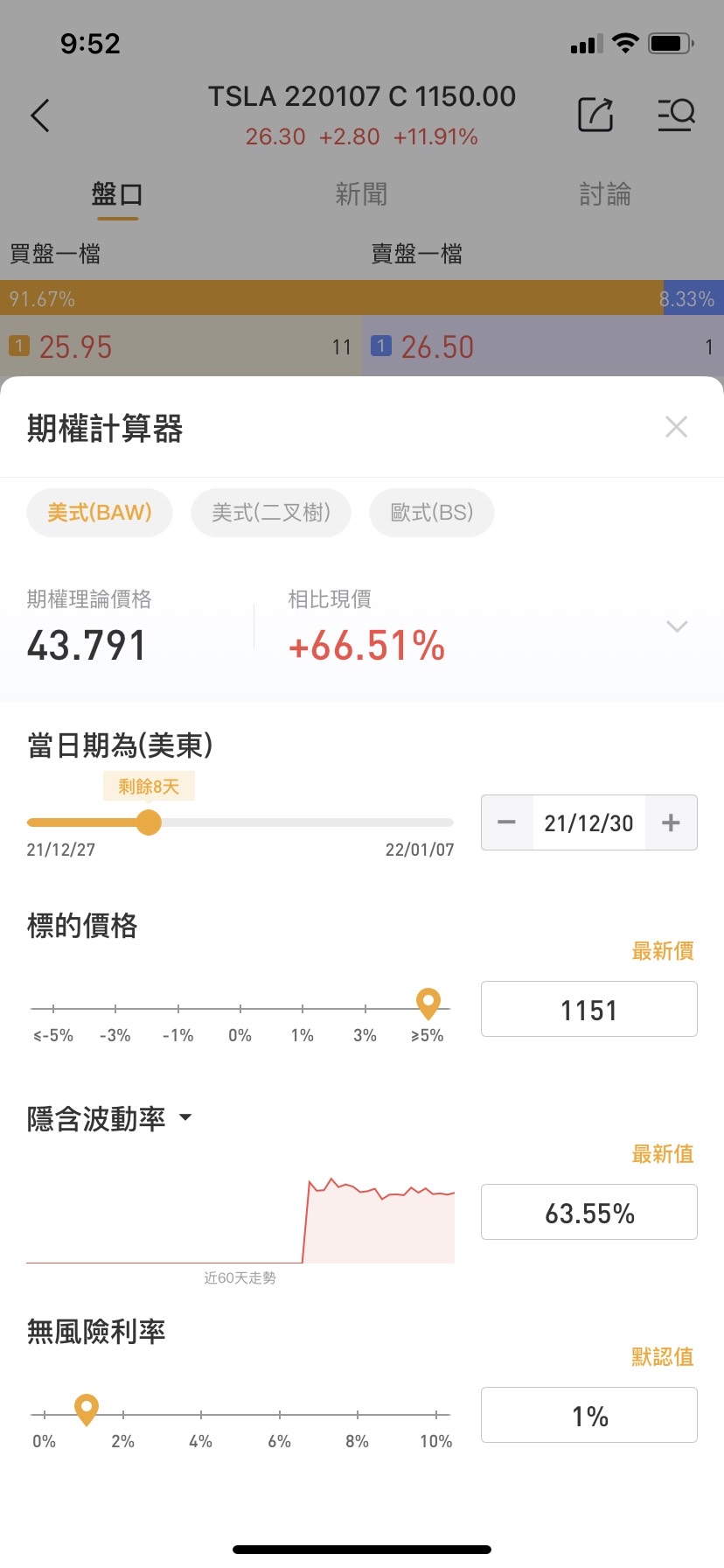The height and width of the screenshot is (1568, 724).
Task: Increase the date with the plus button
Action: 671,822
